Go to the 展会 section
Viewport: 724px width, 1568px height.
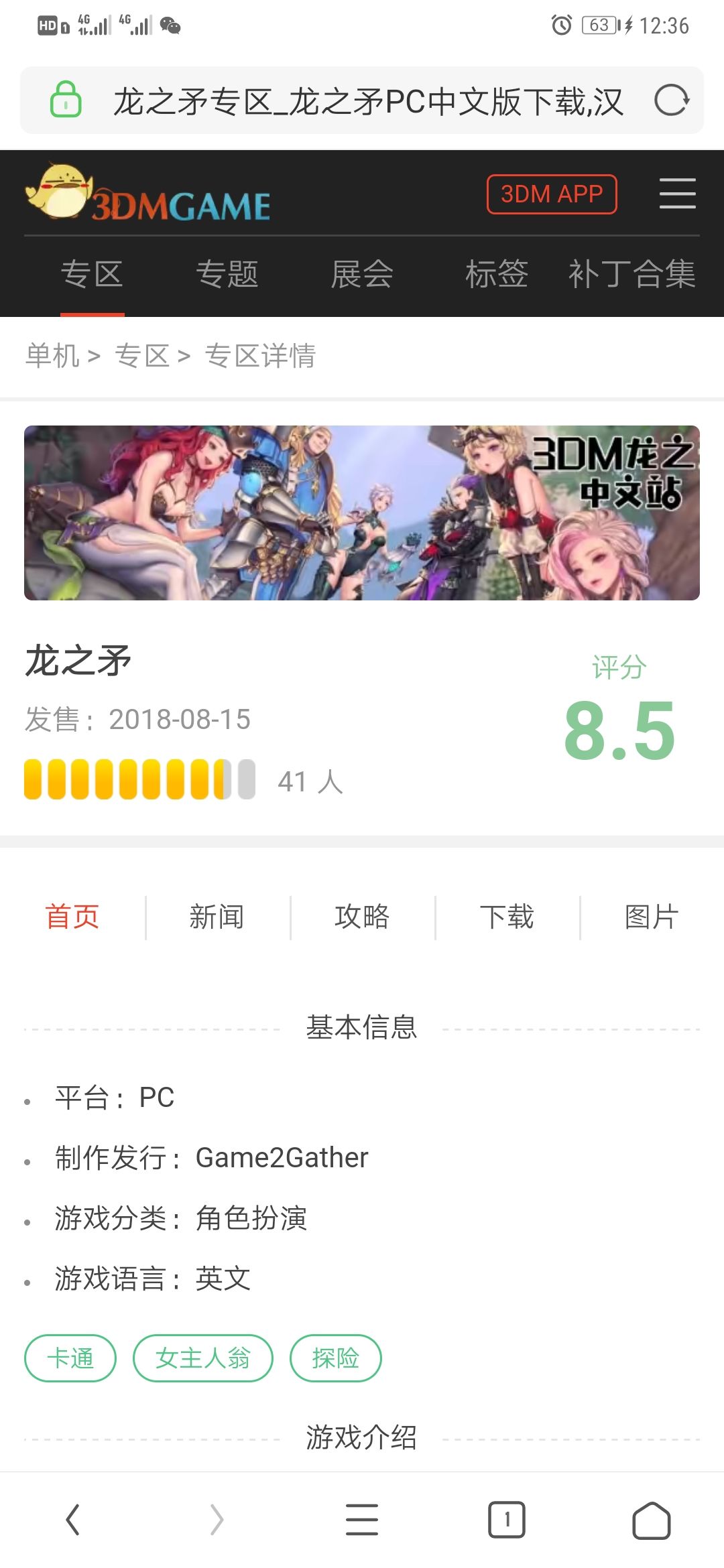click(362, 274)
